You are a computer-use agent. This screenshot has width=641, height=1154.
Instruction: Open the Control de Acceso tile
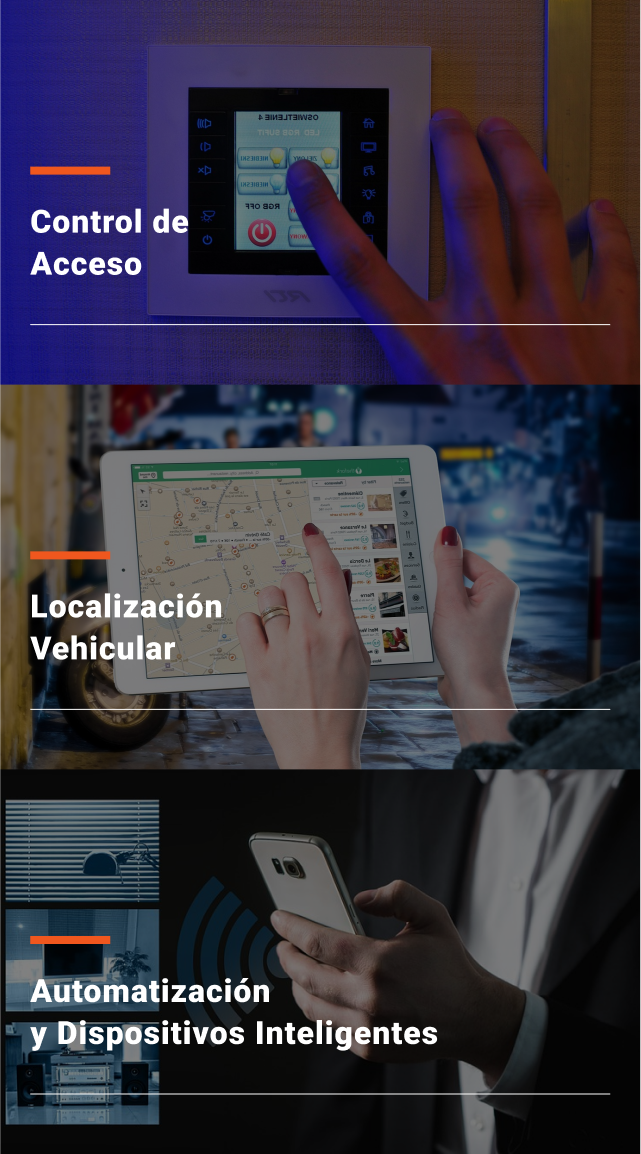point(110,243)
